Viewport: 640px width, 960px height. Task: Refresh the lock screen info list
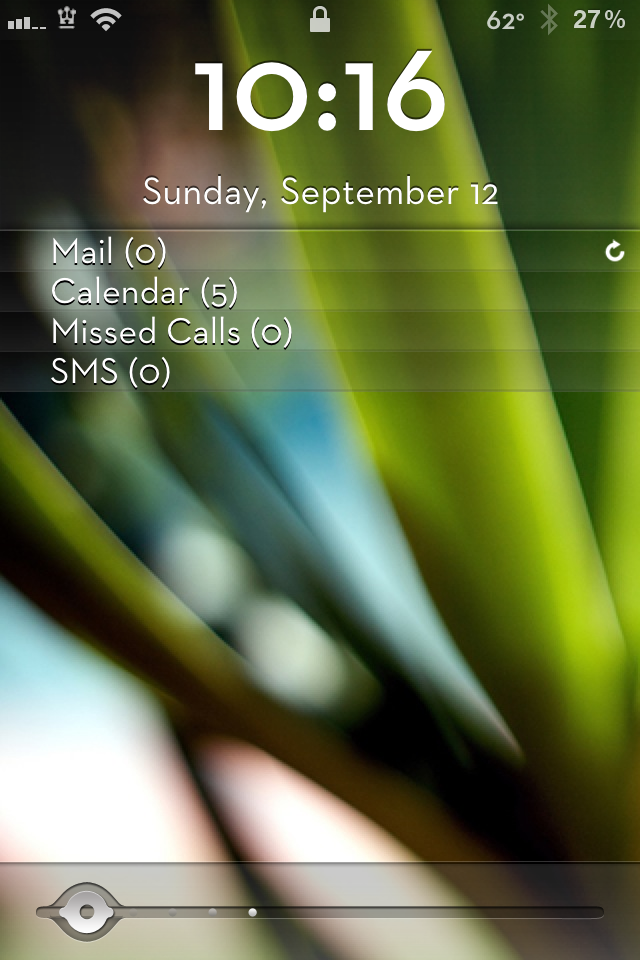click(x=615, y=252)
